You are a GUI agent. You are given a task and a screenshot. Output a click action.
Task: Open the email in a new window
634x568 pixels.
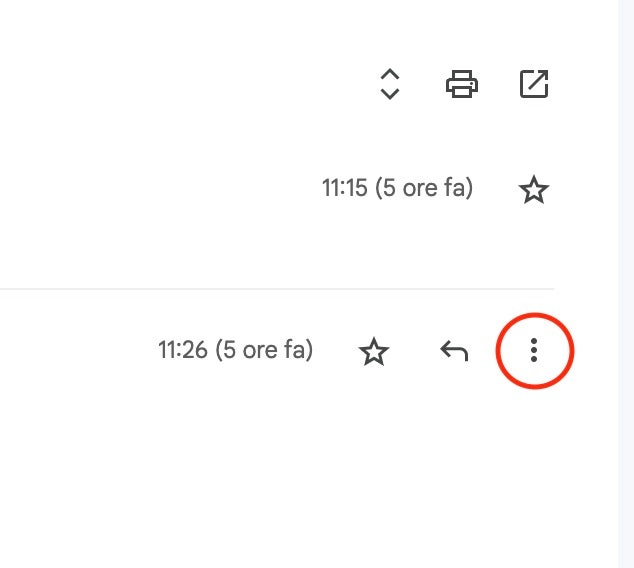click(534, 84)
